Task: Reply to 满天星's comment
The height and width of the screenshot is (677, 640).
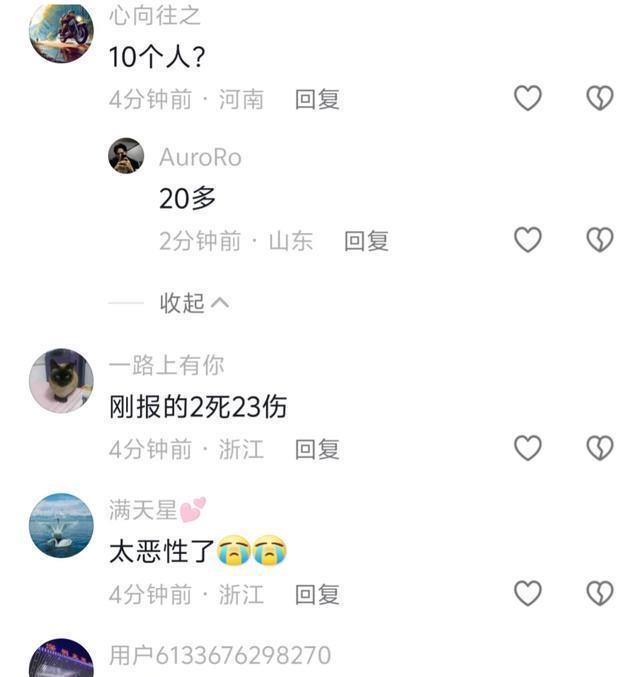Action: click(317, 595)
